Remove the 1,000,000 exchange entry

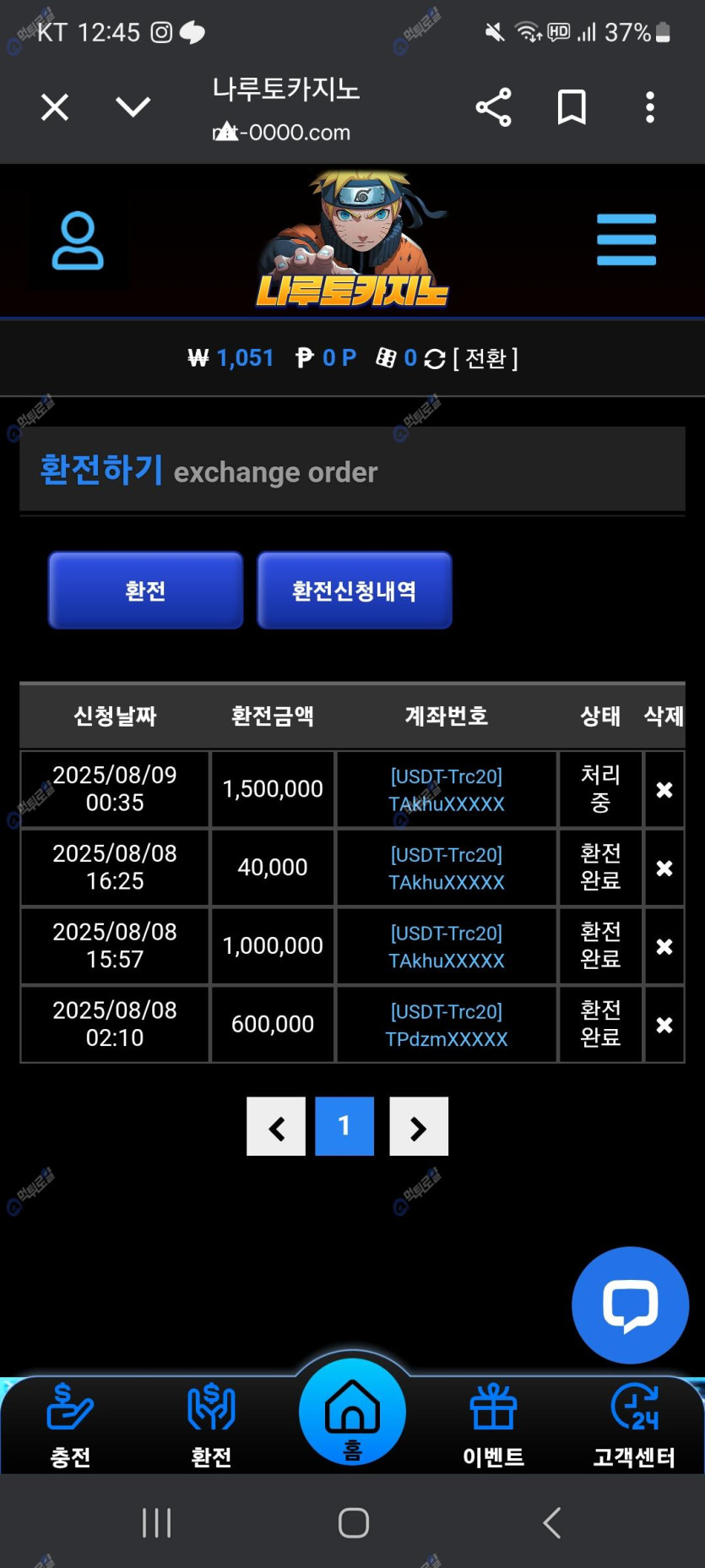pyautogui.click(x=664, y=947)
